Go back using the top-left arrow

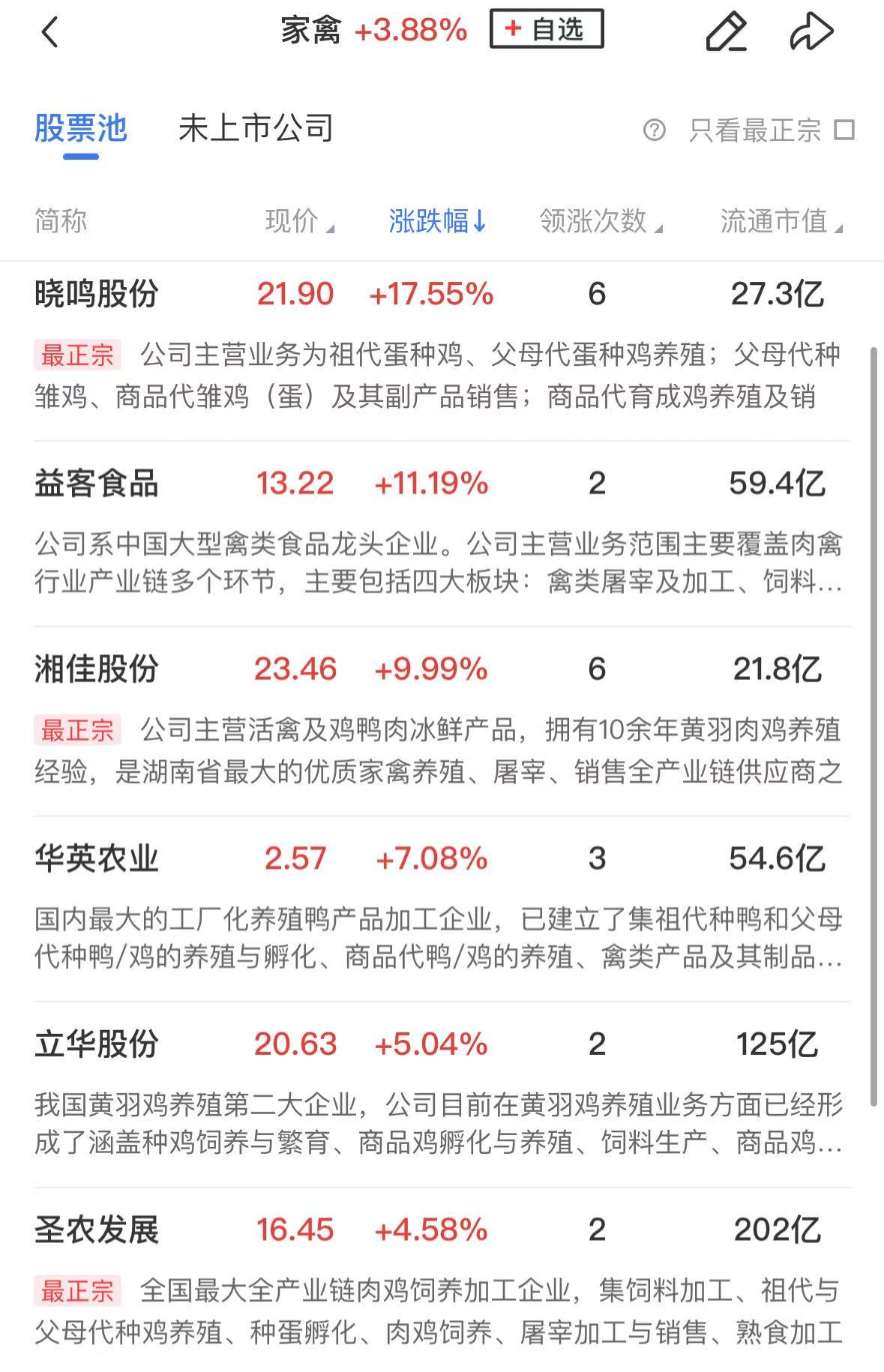click(50, 32)
